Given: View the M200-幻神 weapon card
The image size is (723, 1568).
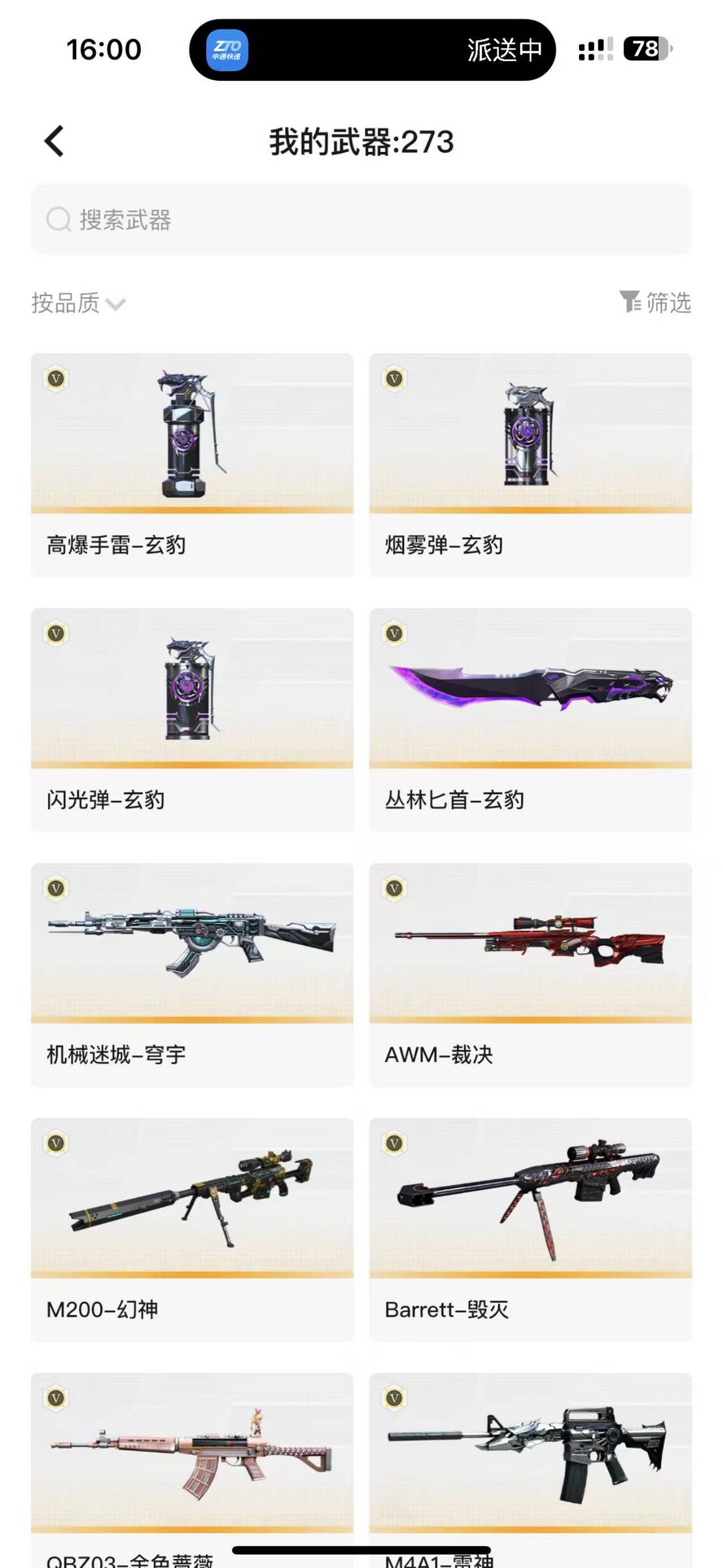Looking at the screenshot, I should [x=192, y=1230].
